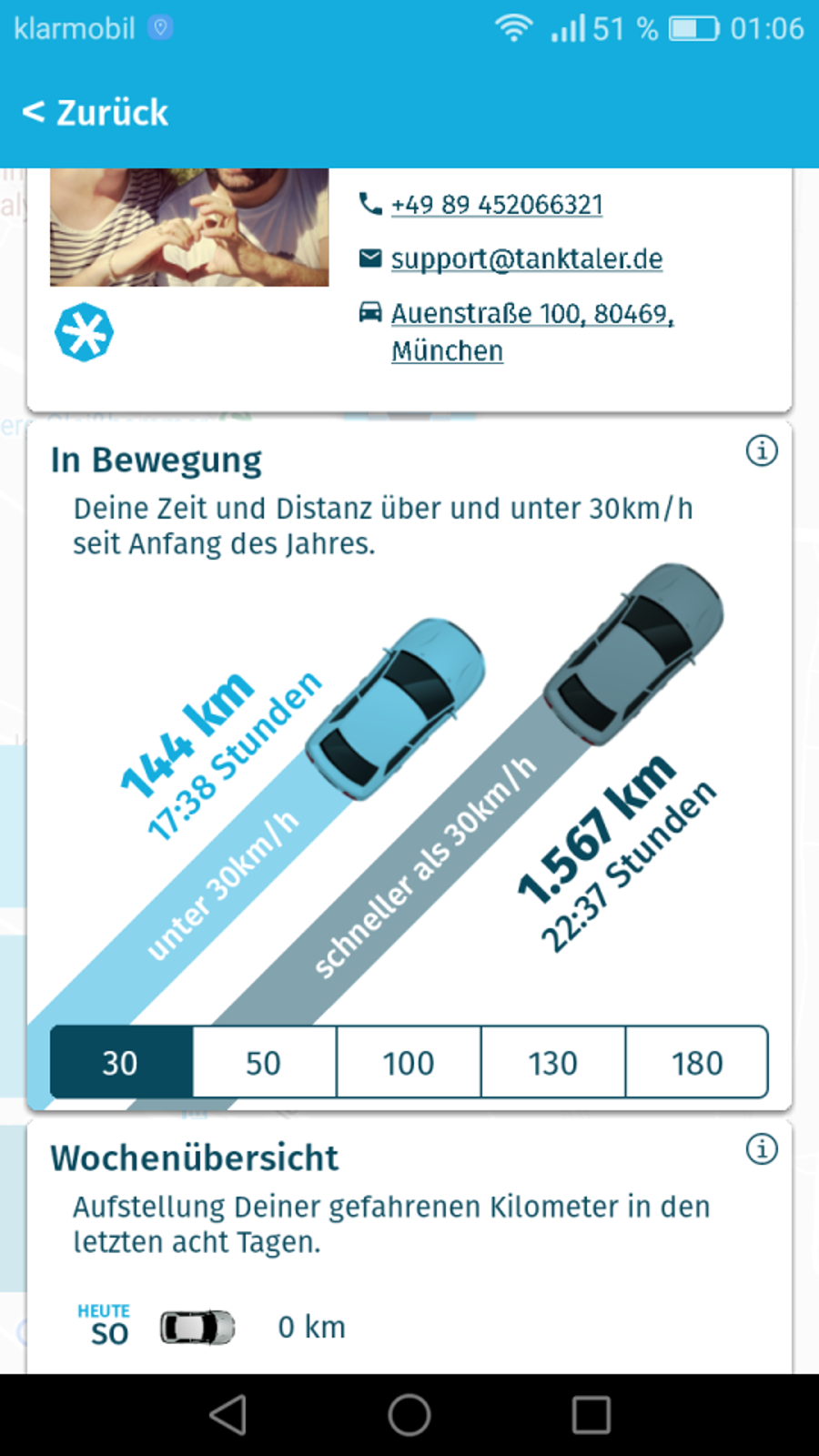Call the phone number +49 89 452066321

click(497, 205)
